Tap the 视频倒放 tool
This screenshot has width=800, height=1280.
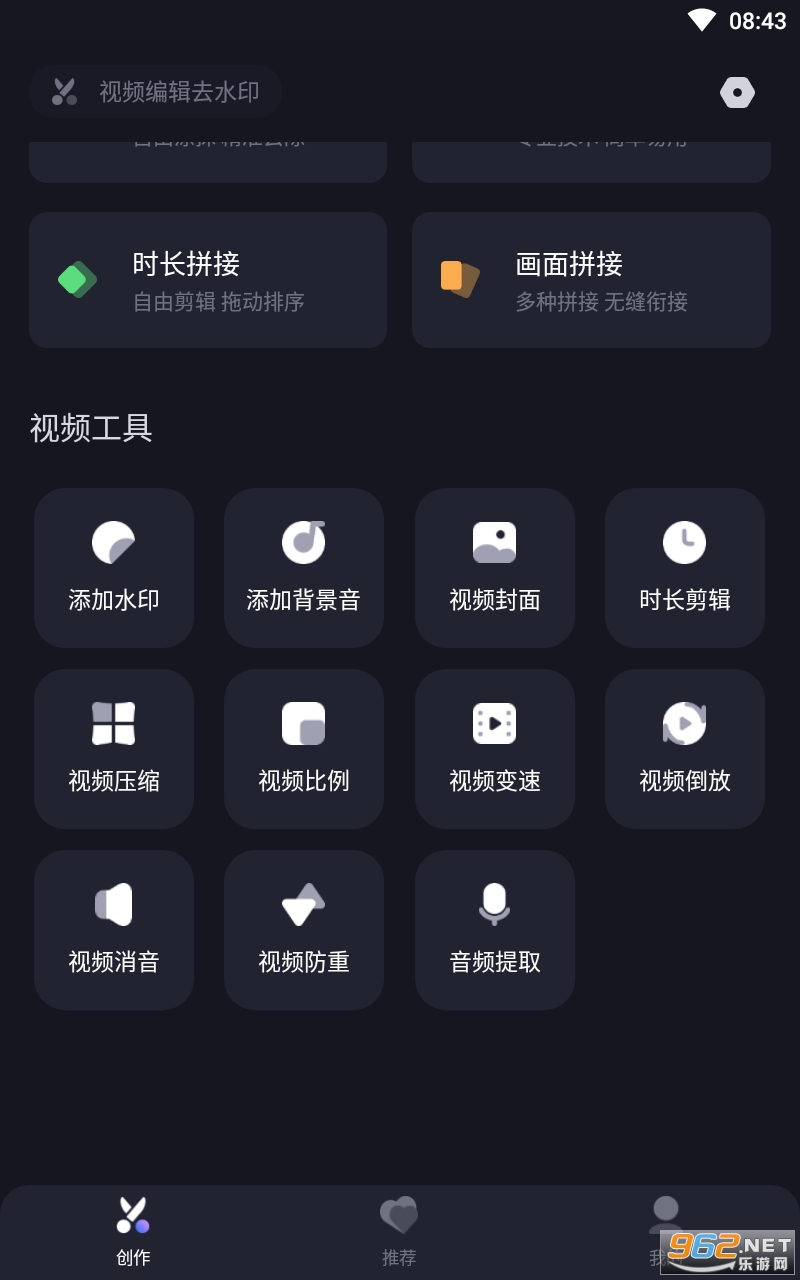pyautogui.click(x=685, y=749)
